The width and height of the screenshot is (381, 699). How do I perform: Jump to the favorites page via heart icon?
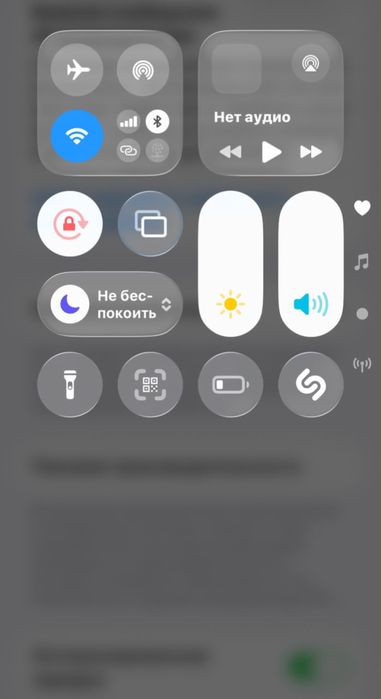pyautogui.click(x=362, y=208)
